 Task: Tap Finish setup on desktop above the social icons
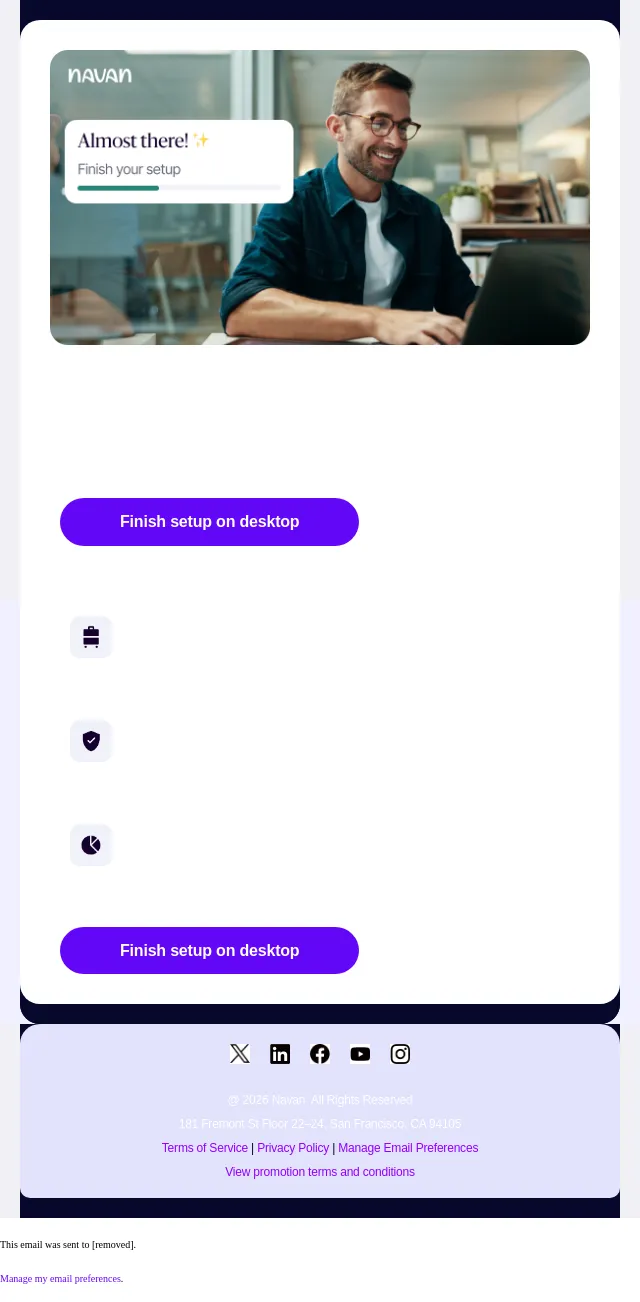(209, 950)
